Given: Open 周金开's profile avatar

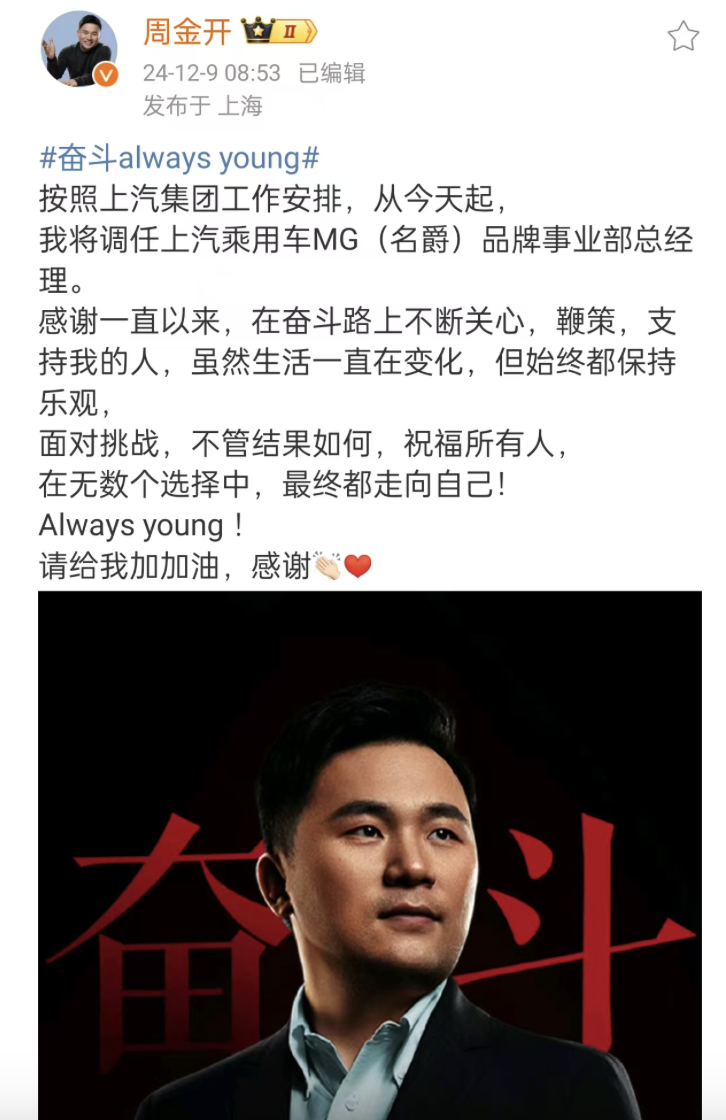Looking at the screenshot, I should coord(78,50).
